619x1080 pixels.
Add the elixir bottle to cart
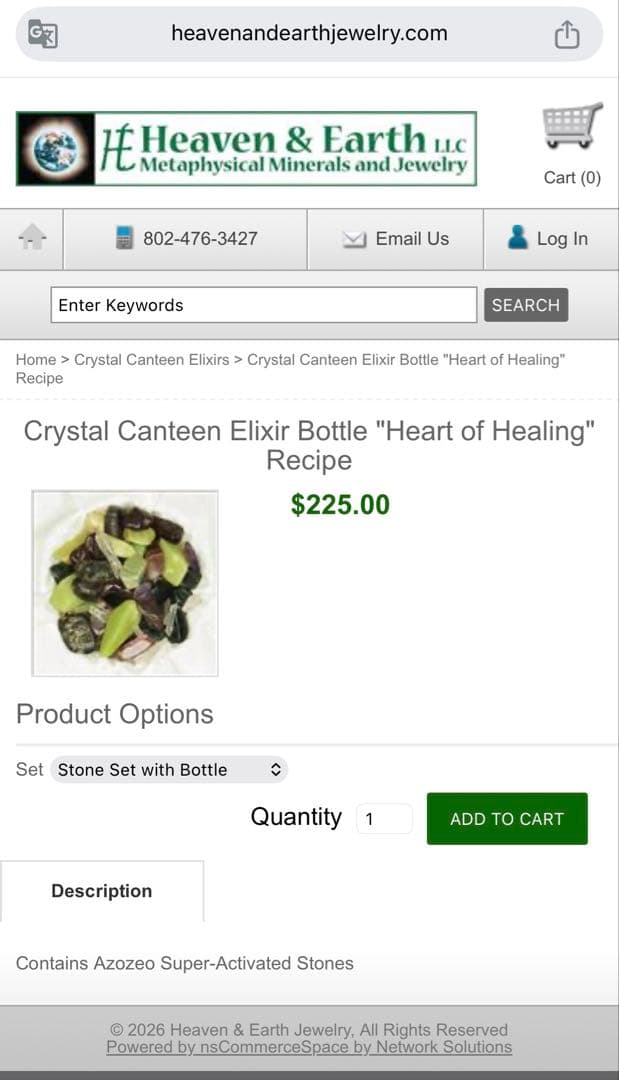coord(507,819)
